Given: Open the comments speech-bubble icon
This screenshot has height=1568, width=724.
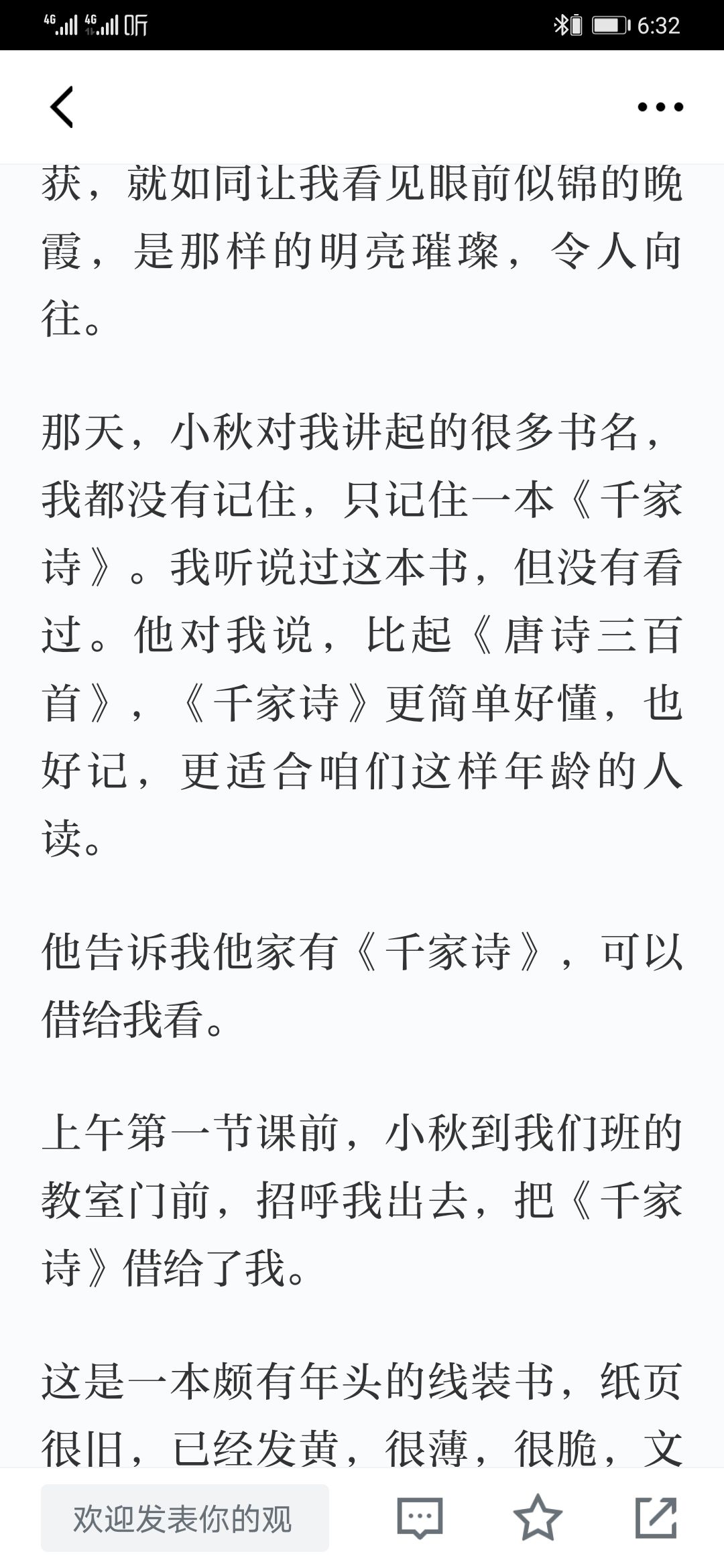Looking at the screenshot, I should 420,1518.
